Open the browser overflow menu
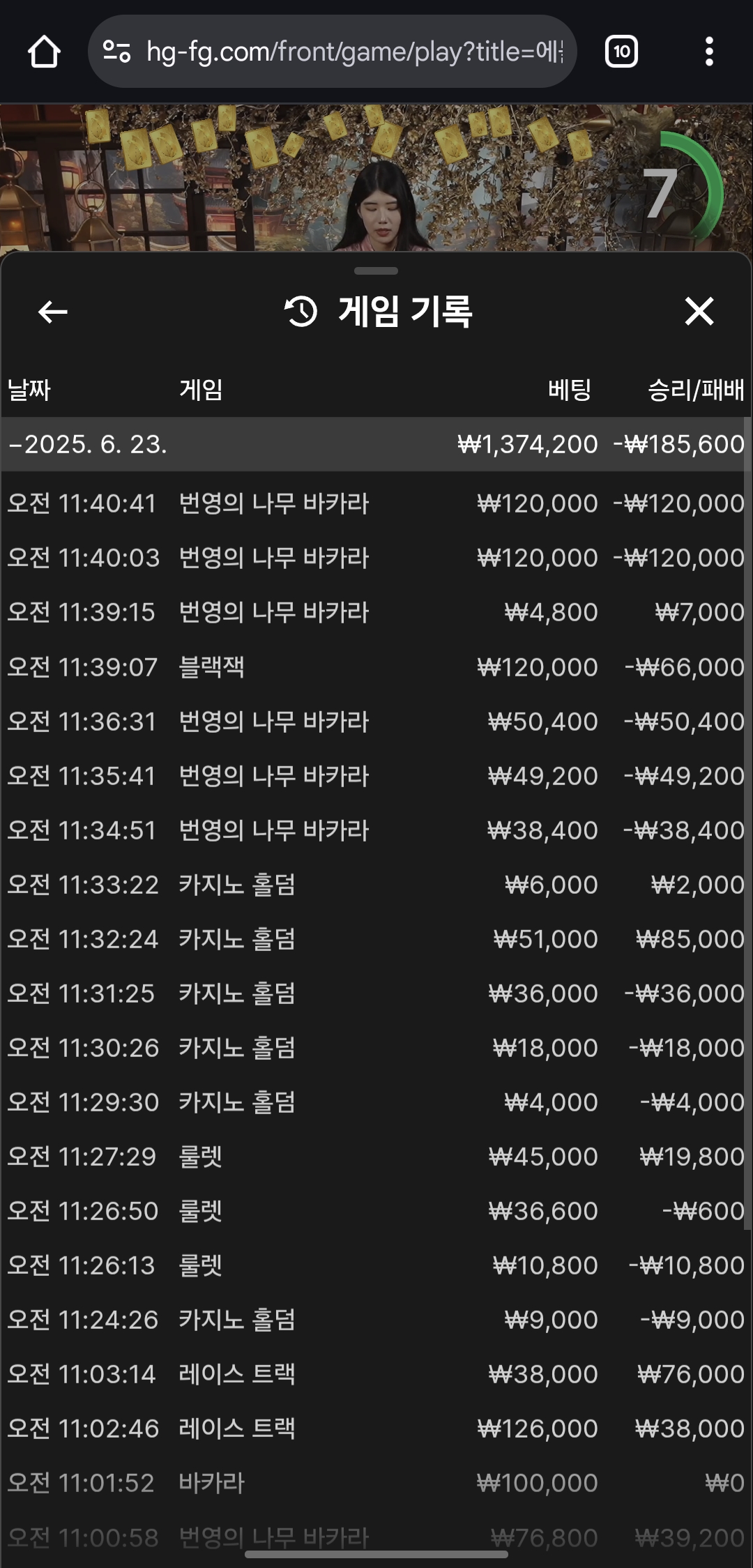Screen dimensions: 753x1568 coord(709,52)
